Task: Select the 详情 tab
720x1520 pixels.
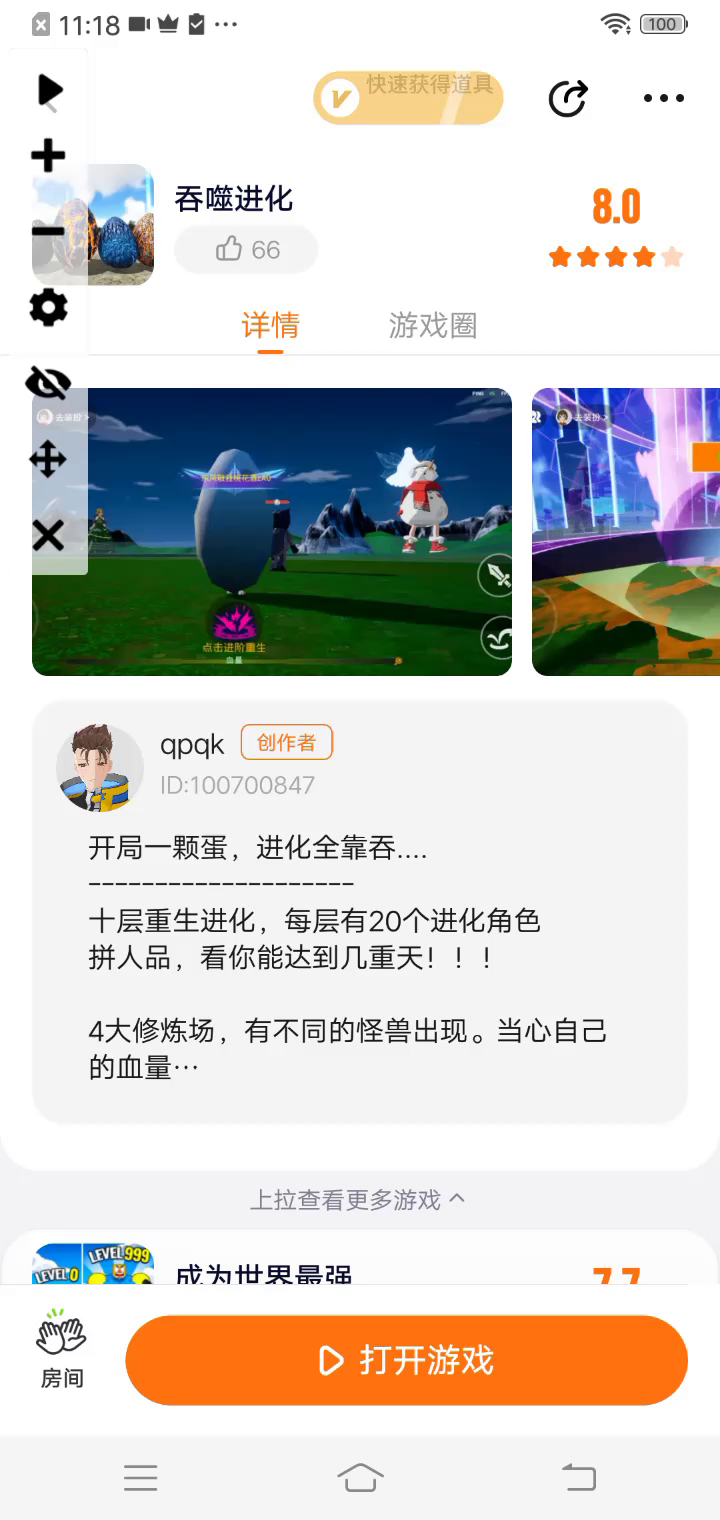Action: click(x=270, y=325)
